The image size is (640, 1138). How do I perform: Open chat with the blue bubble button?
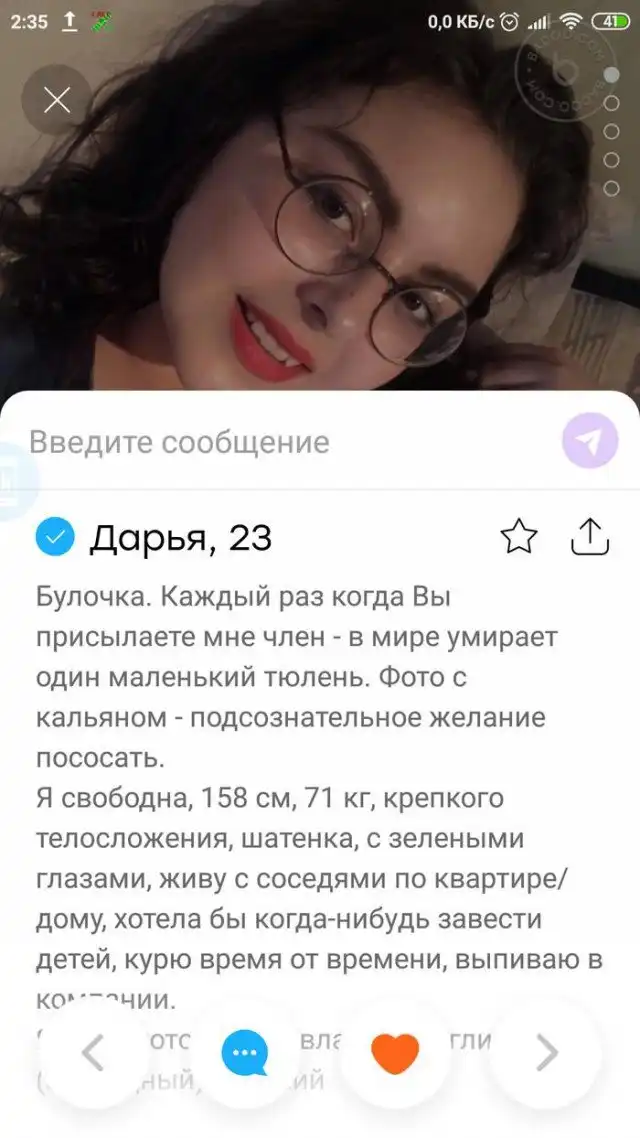tap(244, 1054)
